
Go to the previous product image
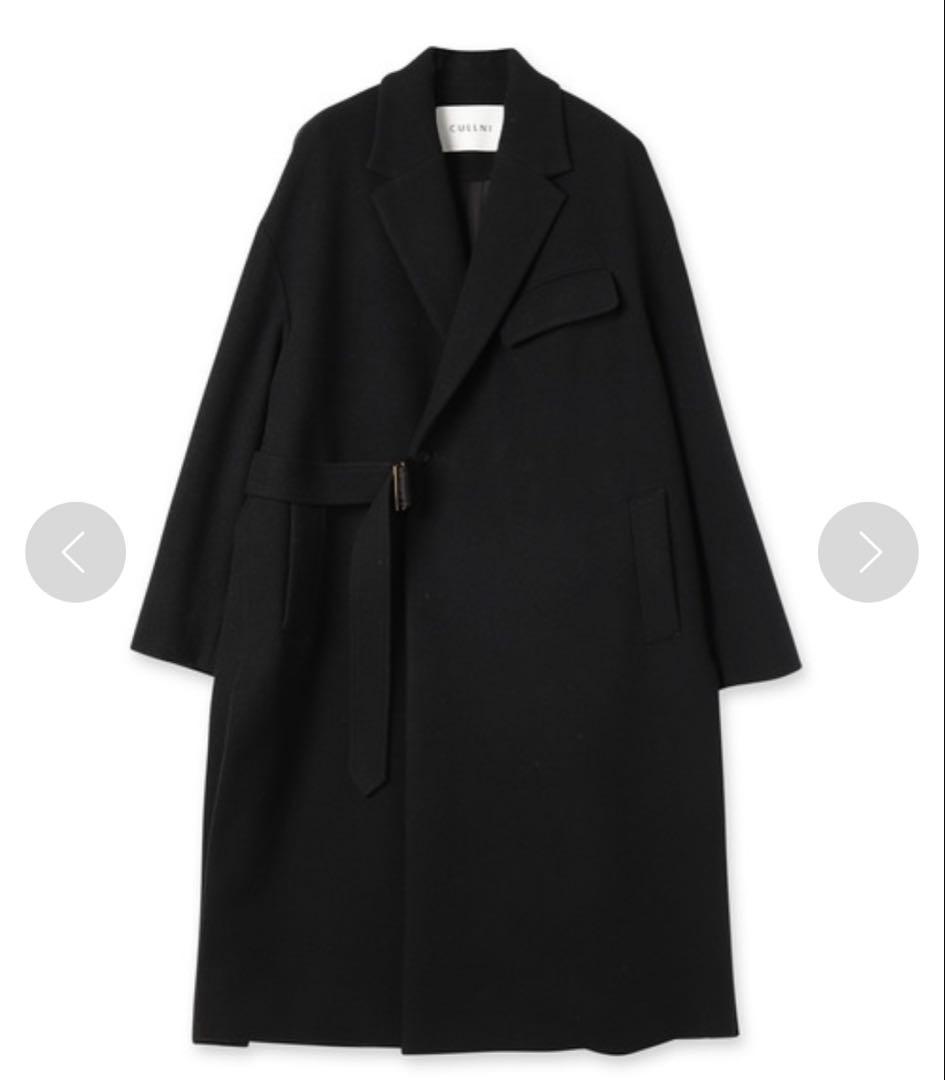point(75,552)
